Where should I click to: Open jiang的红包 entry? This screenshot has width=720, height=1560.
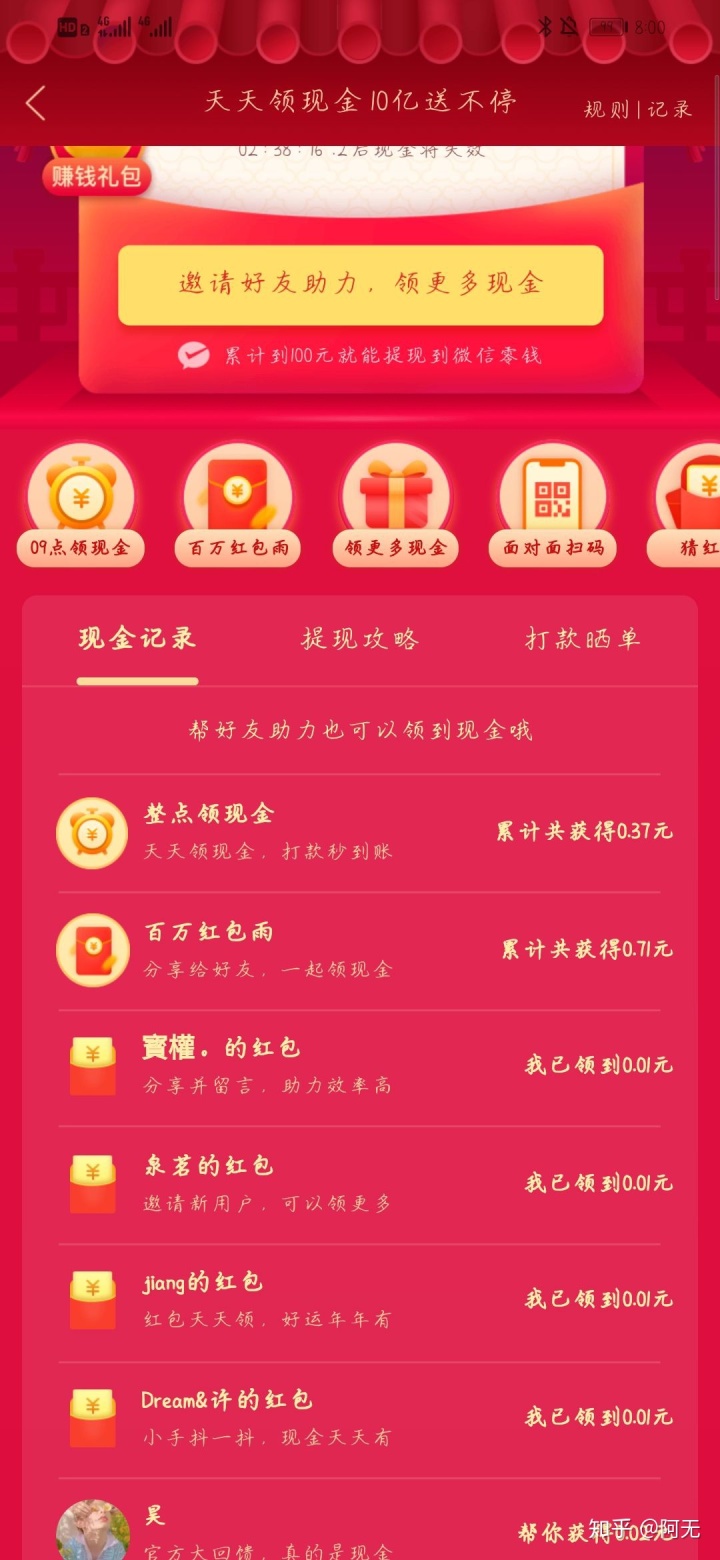360,1300
